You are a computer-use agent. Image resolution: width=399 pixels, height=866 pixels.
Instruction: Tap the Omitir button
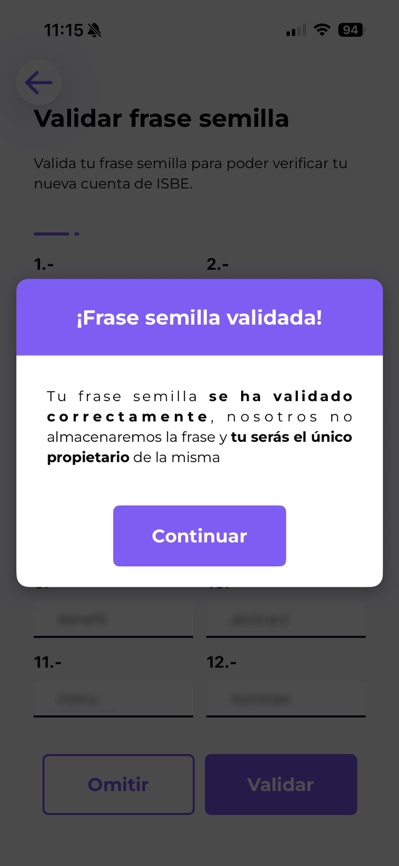(118, 784)
